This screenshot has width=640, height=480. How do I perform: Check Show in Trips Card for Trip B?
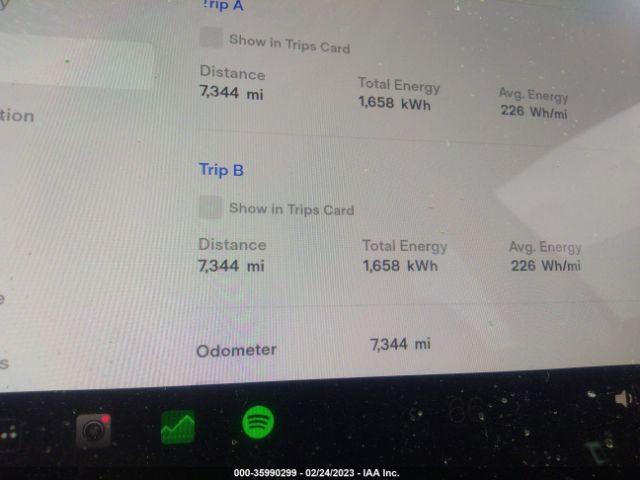pos(210,207)
